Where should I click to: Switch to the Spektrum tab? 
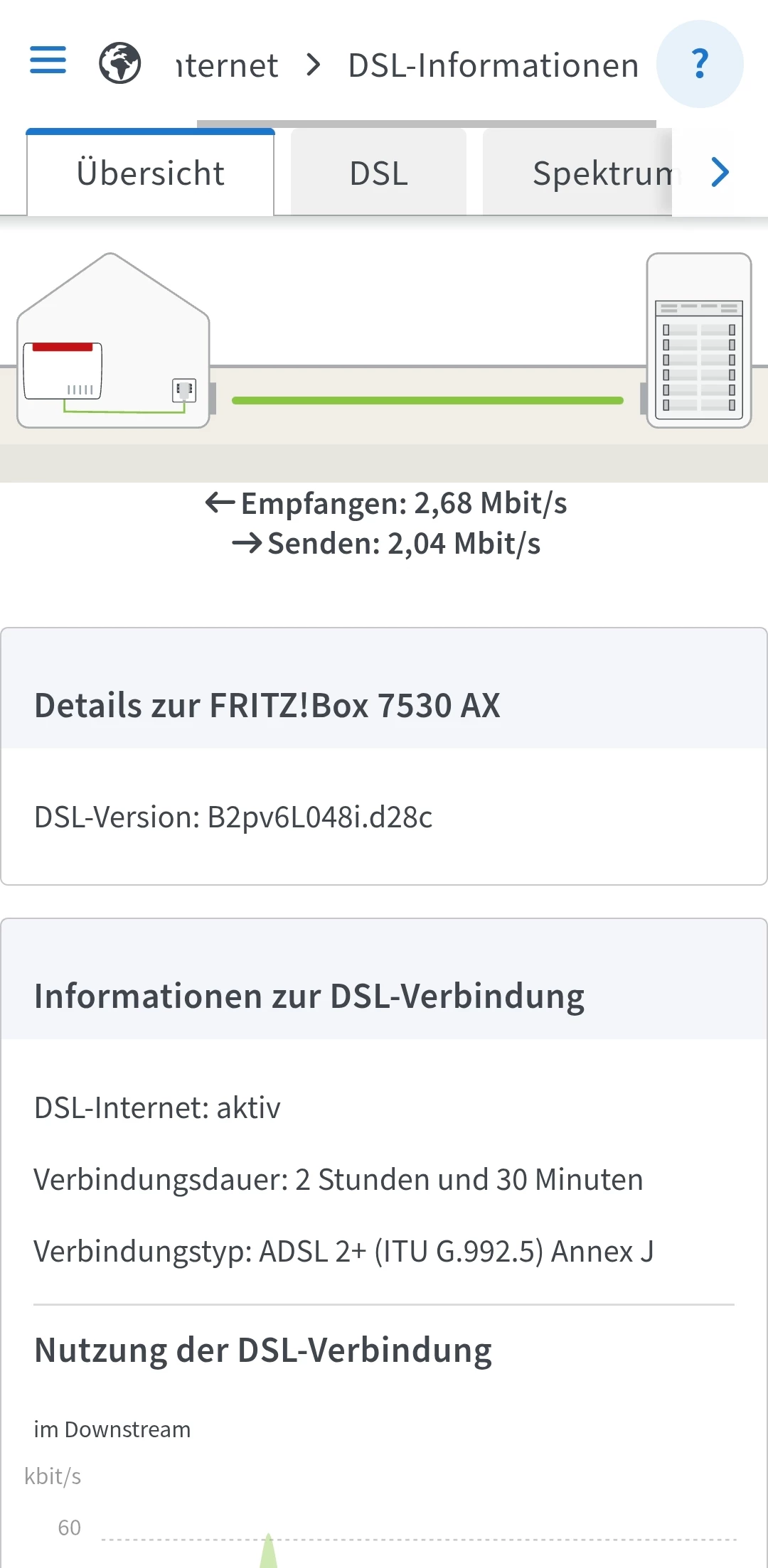click(x=577, y=173)
